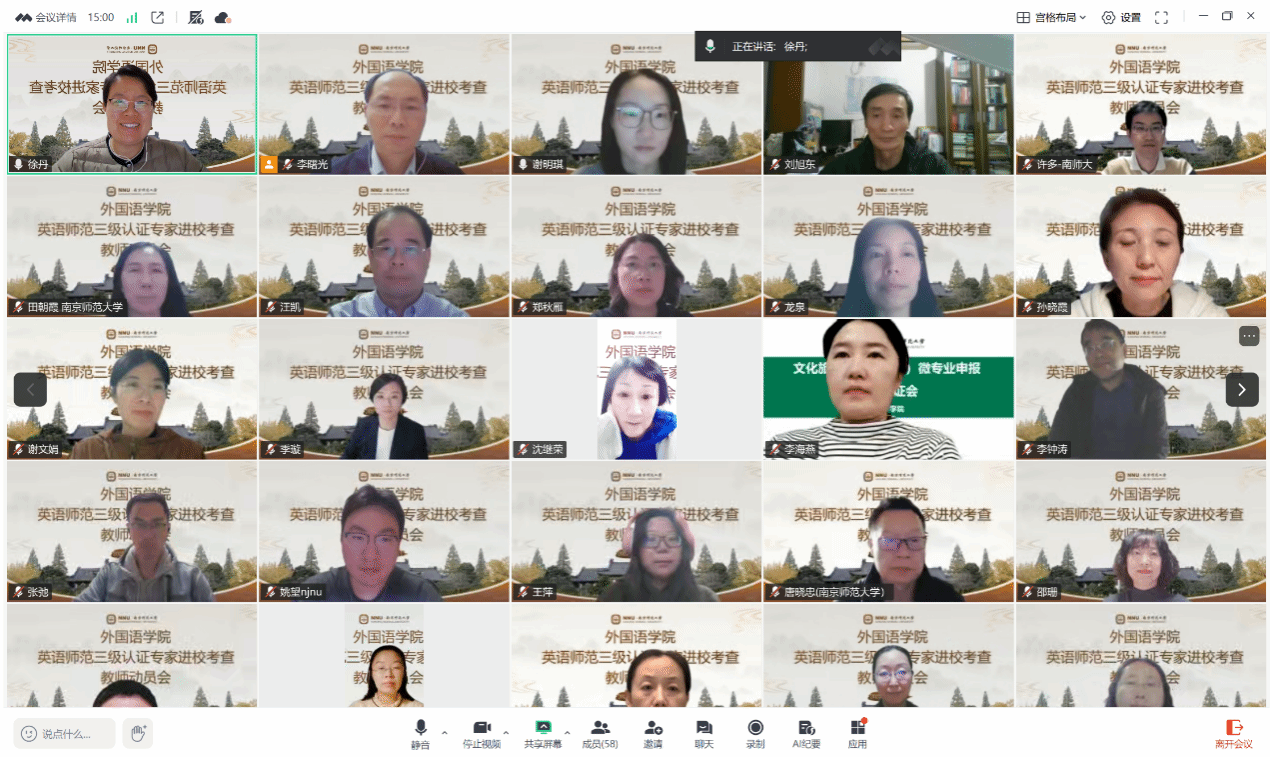Stop video (停止视频)
The width and height of the screenshot is (1270, 757).
(x=482, y=733)
